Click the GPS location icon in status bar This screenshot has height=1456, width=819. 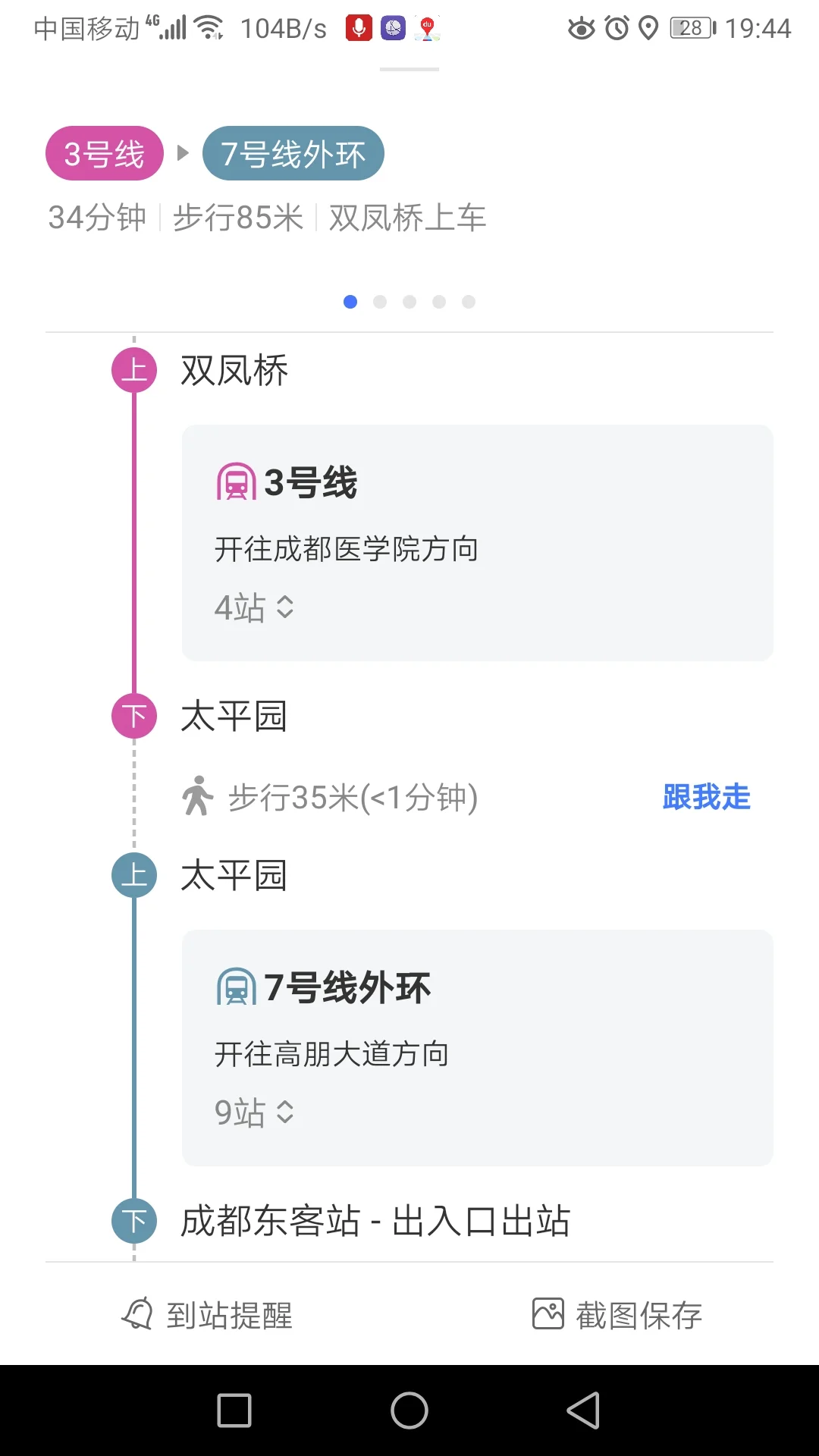648,28
